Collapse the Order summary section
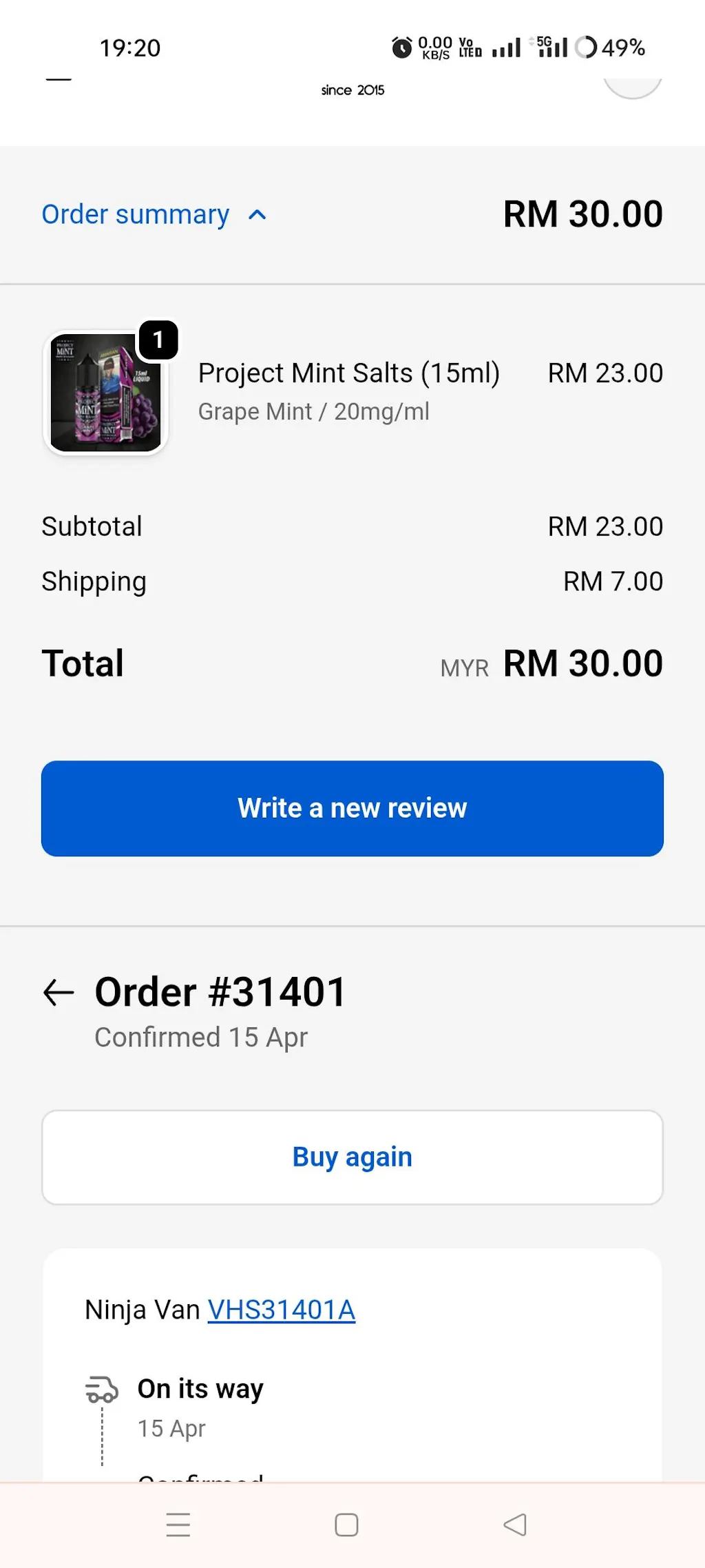The image size is (705, 1568). click(154, 215)
